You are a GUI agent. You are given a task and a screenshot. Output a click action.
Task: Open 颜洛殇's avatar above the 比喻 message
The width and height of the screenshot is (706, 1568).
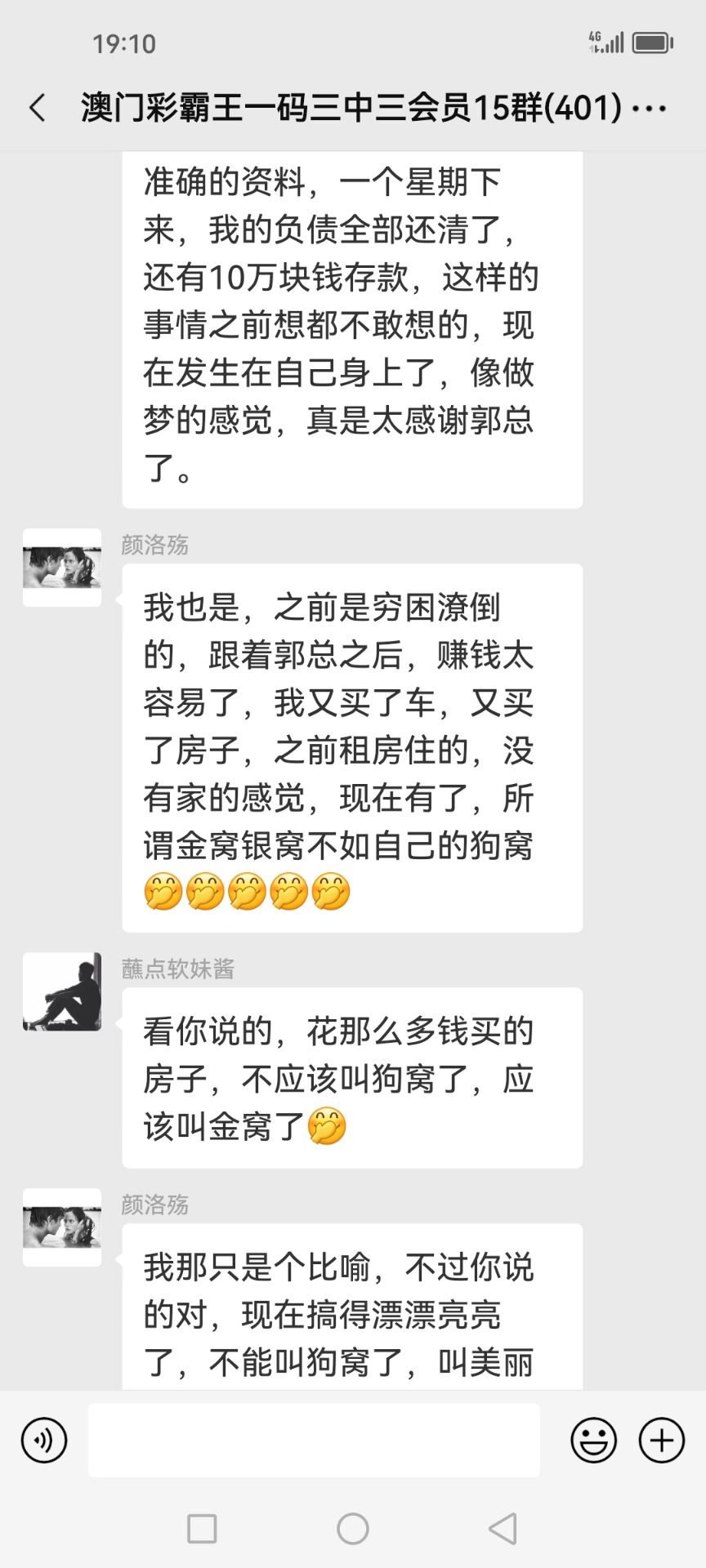(62, 1227)
